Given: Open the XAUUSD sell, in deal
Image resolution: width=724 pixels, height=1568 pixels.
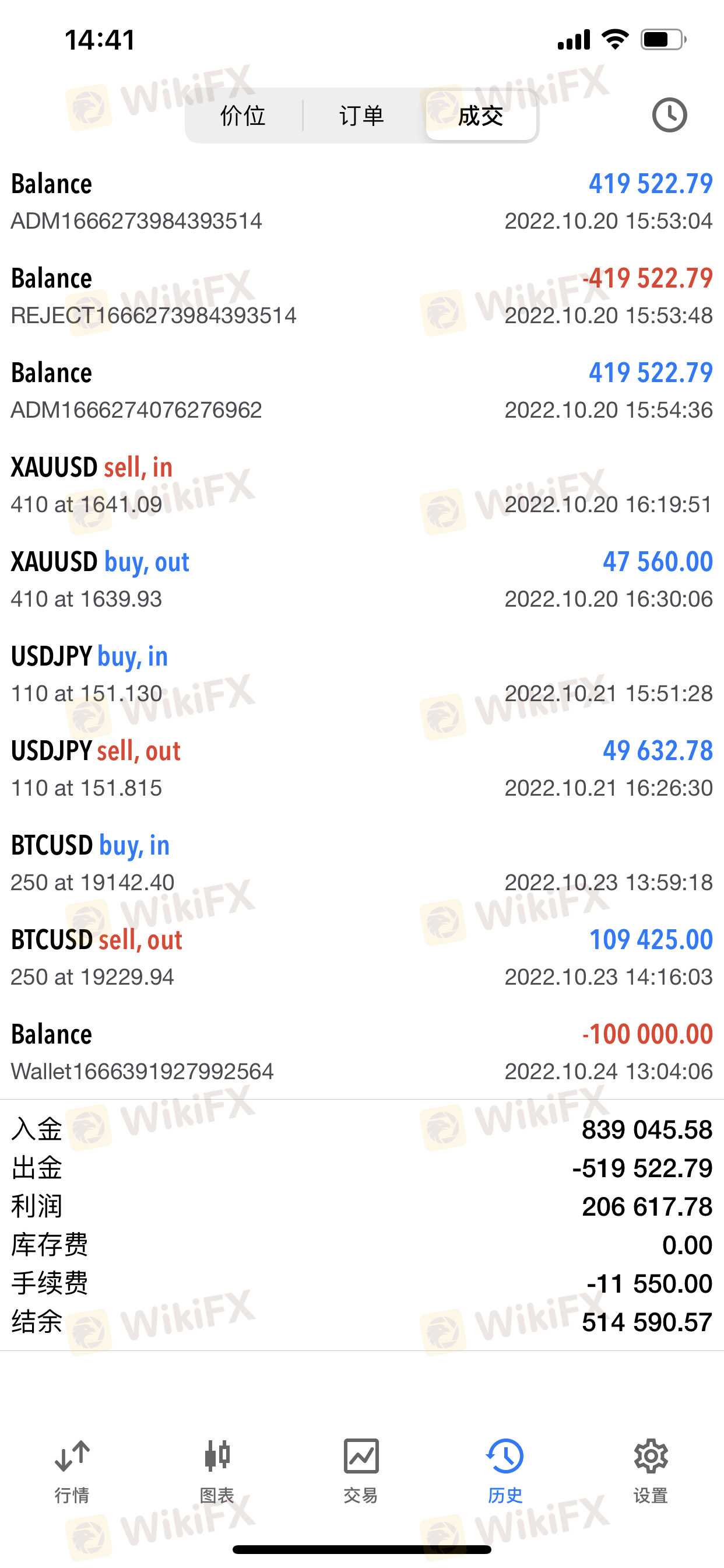Looking at the screenshot, I should [362, 485].
